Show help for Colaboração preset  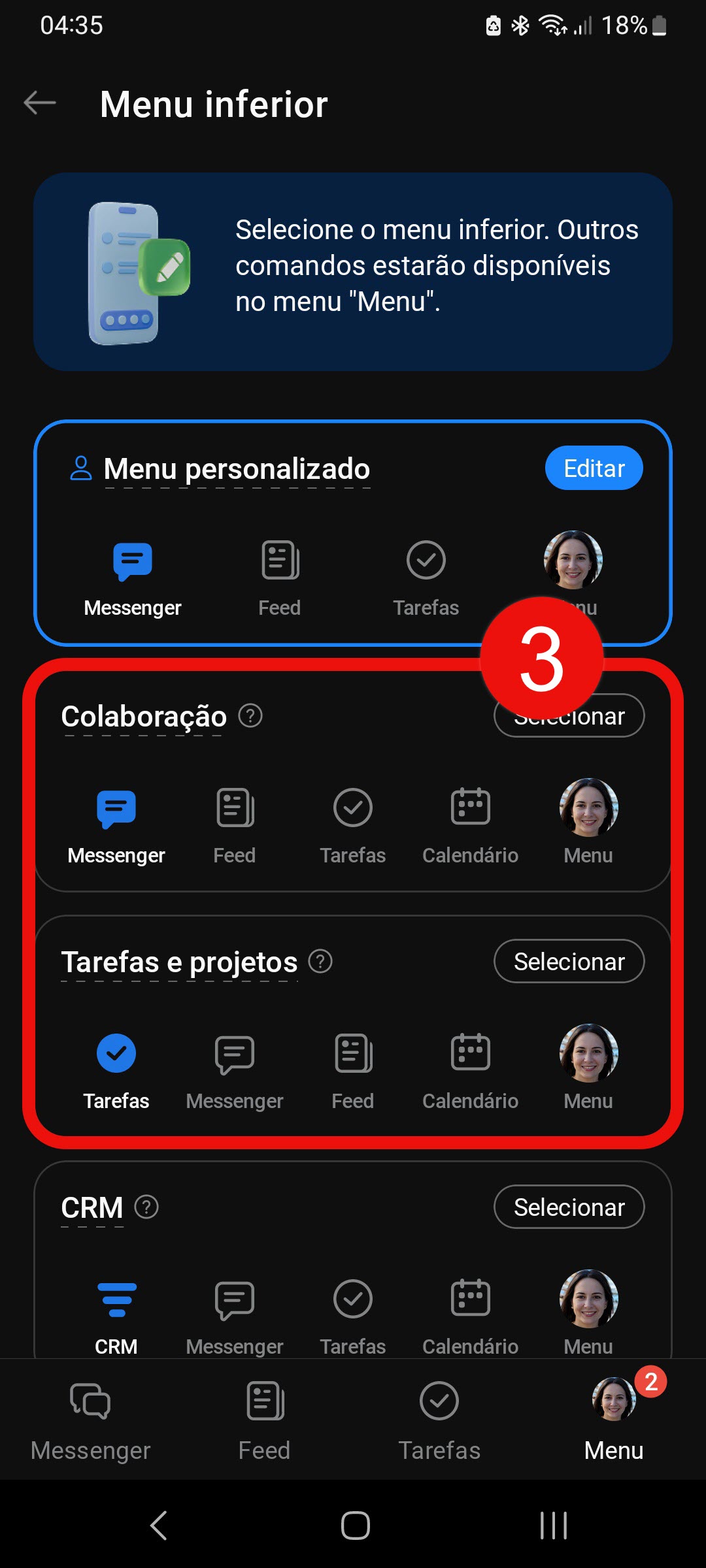(x=250, y=715)
